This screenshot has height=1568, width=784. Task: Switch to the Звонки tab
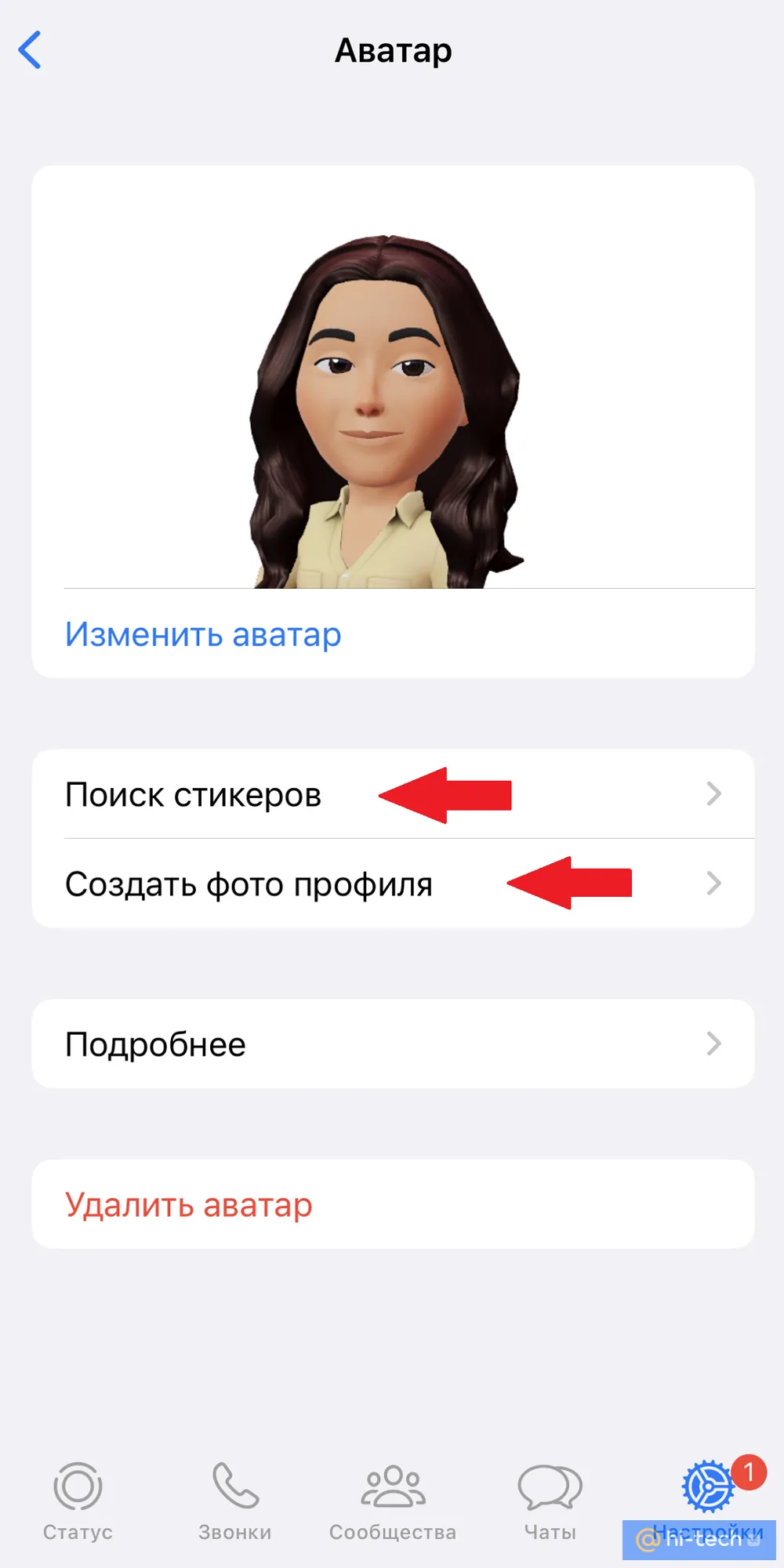[235, 1501]
